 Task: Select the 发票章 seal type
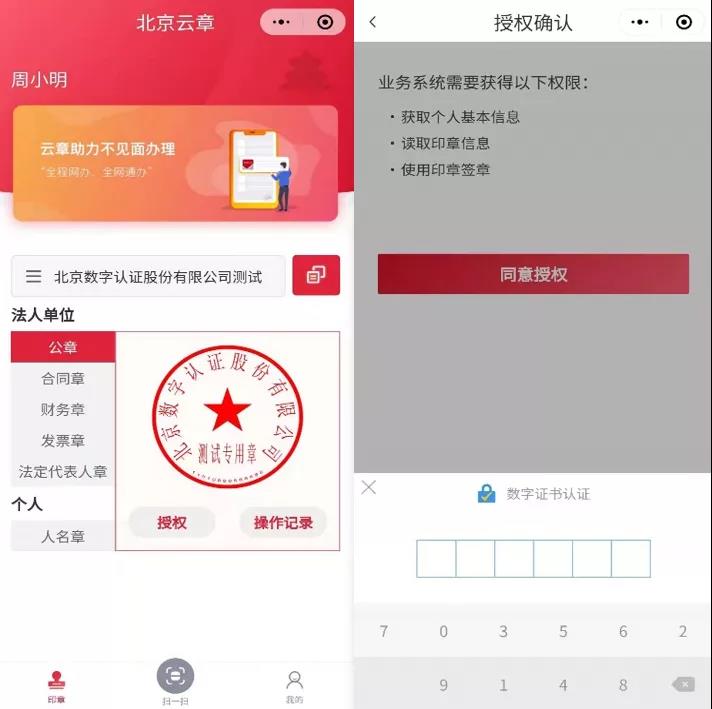click(x=63, y=441)
